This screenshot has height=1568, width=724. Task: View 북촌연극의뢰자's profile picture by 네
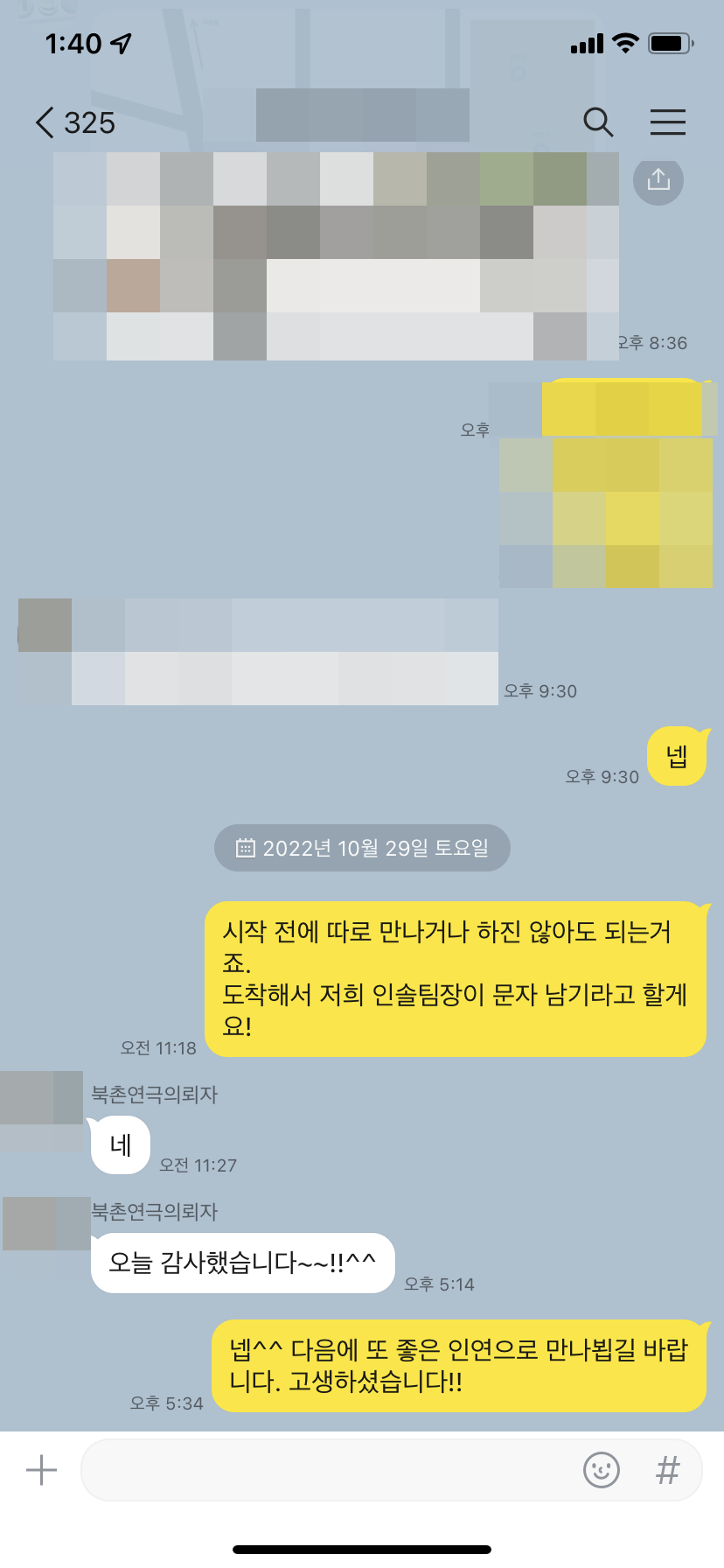pyautogui.click(x=42, y=1109)
